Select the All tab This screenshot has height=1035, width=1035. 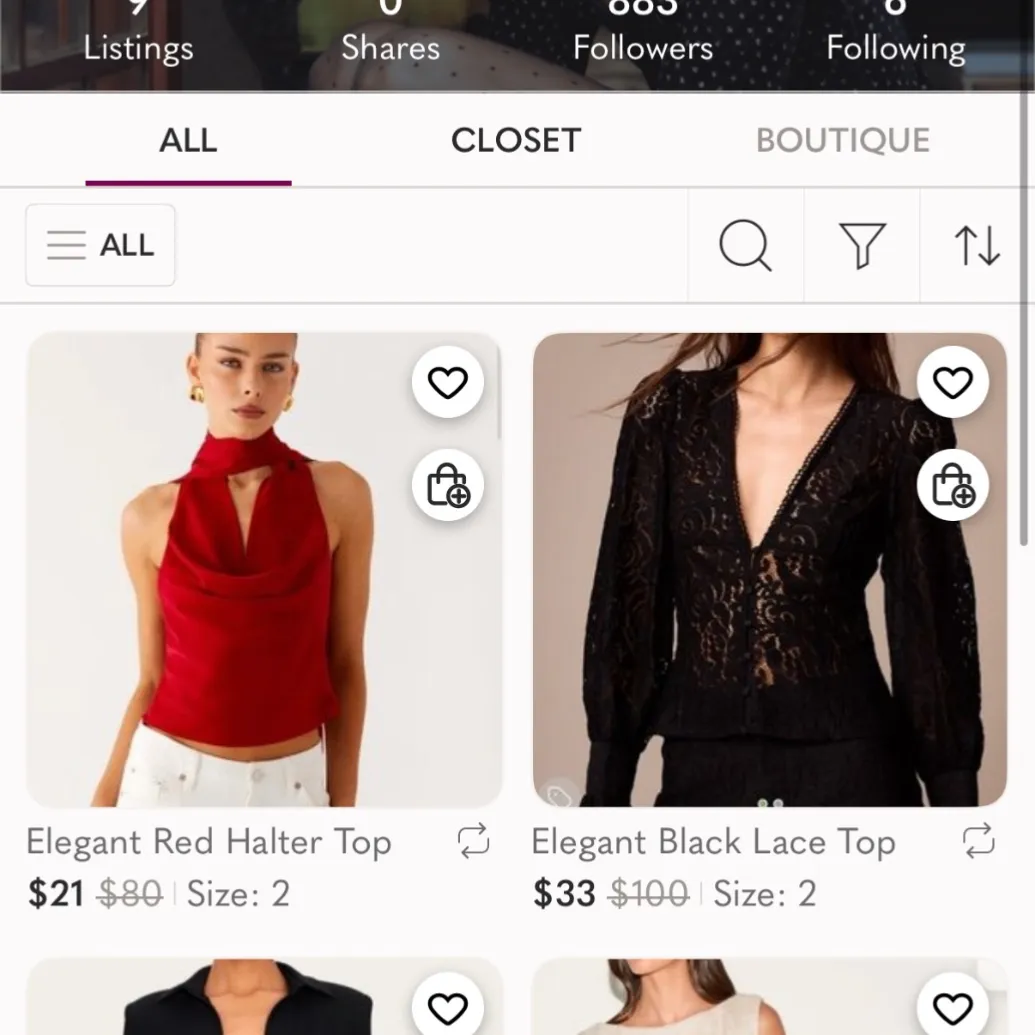188,140
